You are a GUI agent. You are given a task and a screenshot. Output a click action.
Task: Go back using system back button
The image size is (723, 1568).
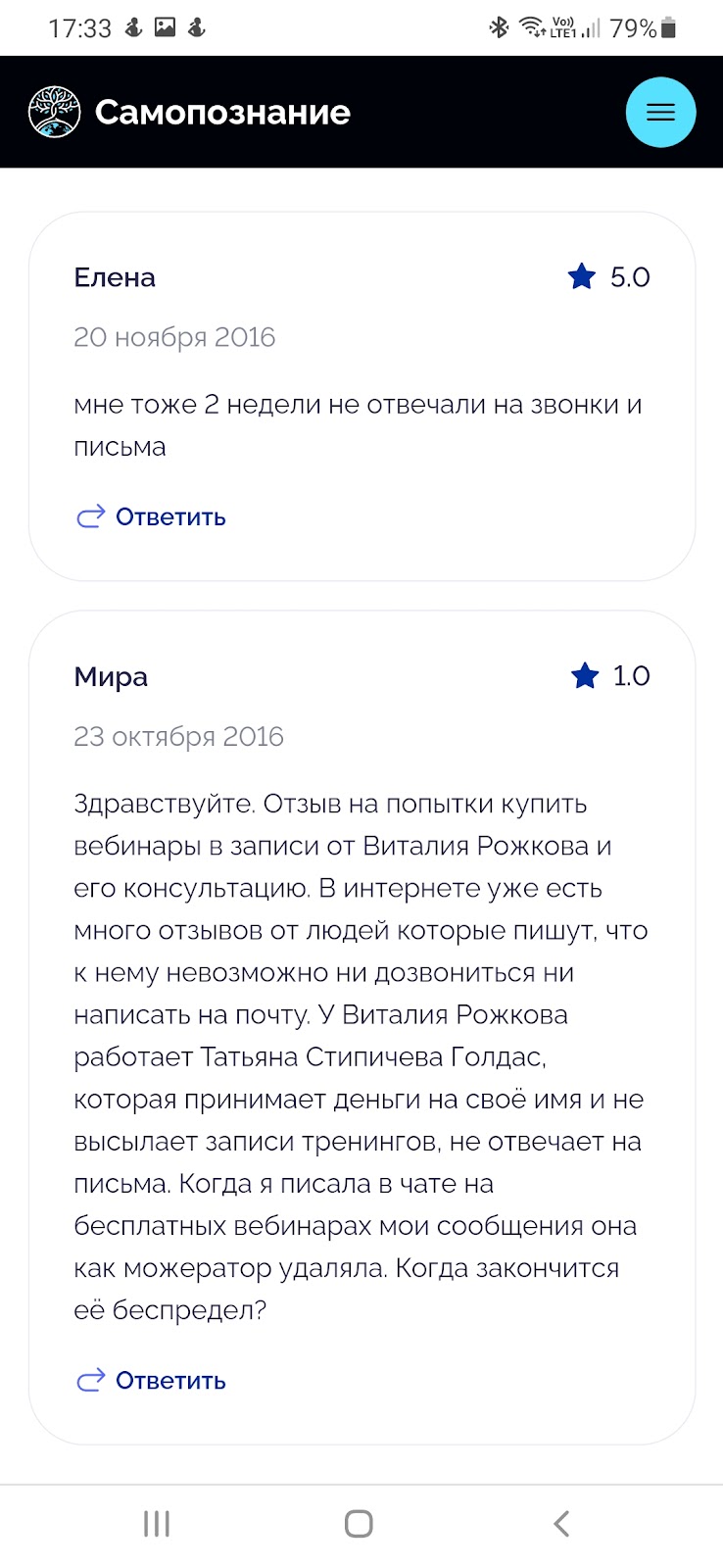[561, 1524]
